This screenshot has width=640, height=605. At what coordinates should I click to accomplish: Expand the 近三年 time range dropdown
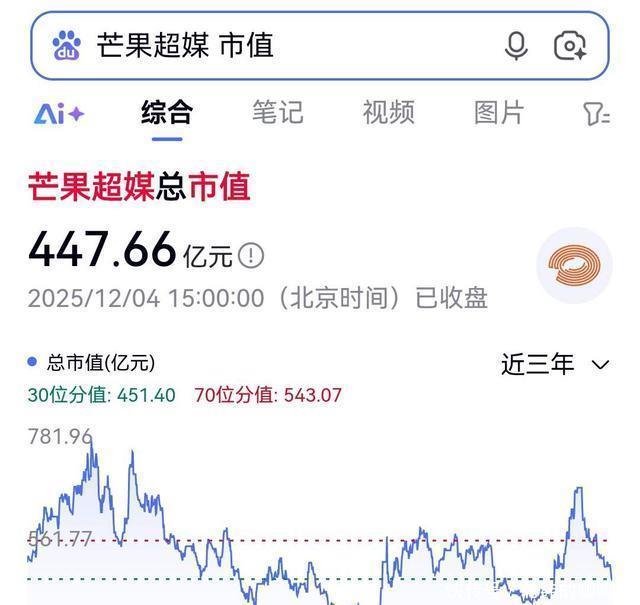click(x=555, y=364)
